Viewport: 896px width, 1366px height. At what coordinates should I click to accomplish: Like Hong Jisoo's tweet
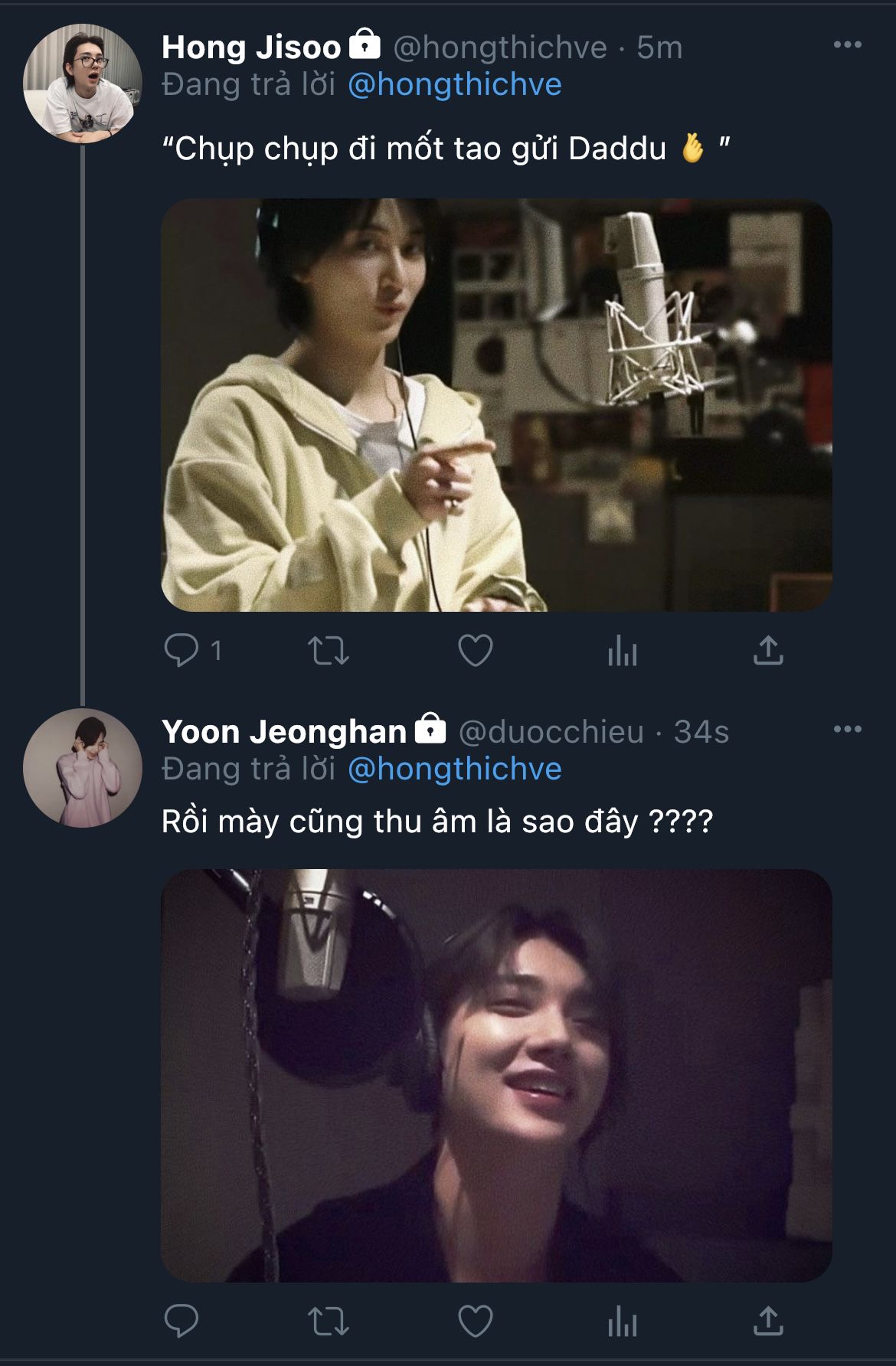(x=475, y=651)
